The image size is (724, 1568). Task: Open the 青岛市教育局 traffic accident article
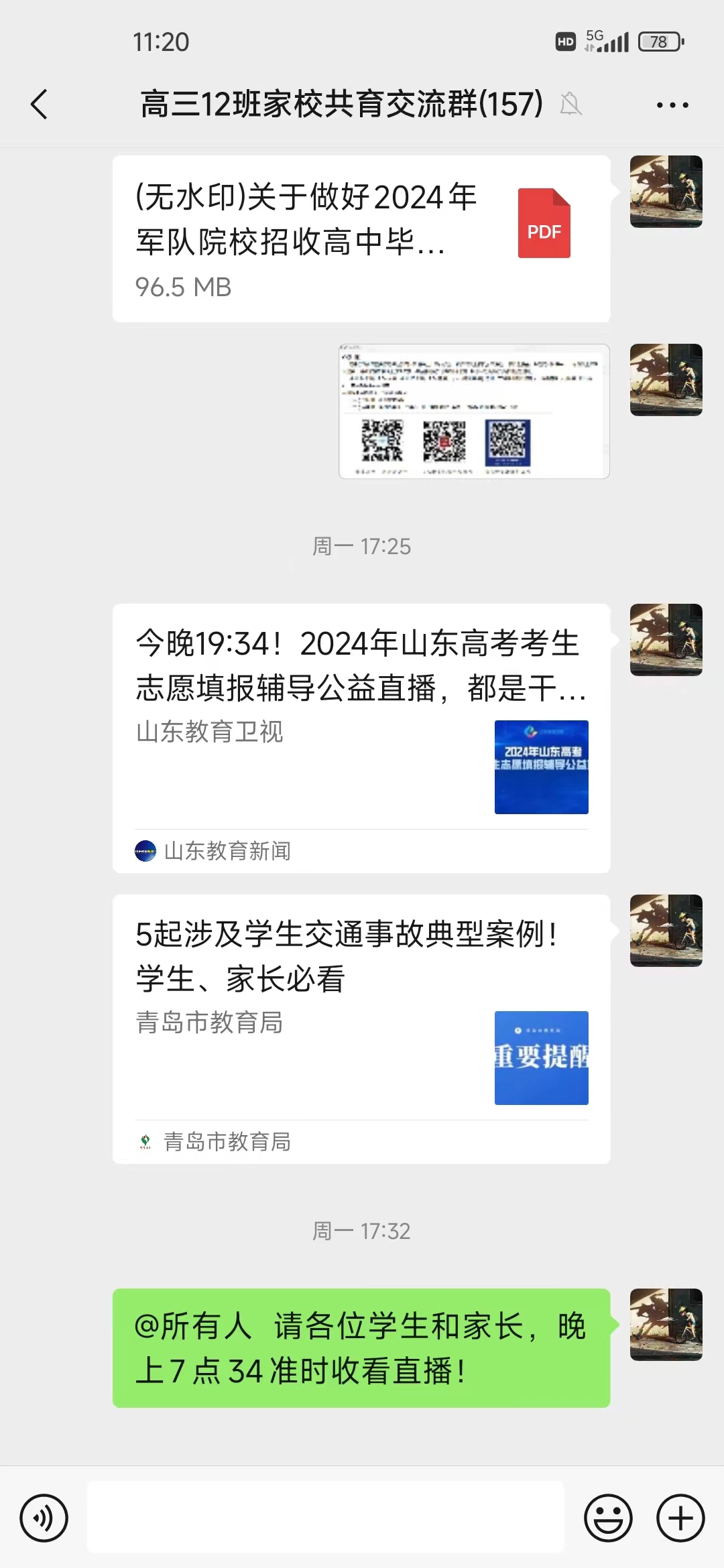point(361,1028)
